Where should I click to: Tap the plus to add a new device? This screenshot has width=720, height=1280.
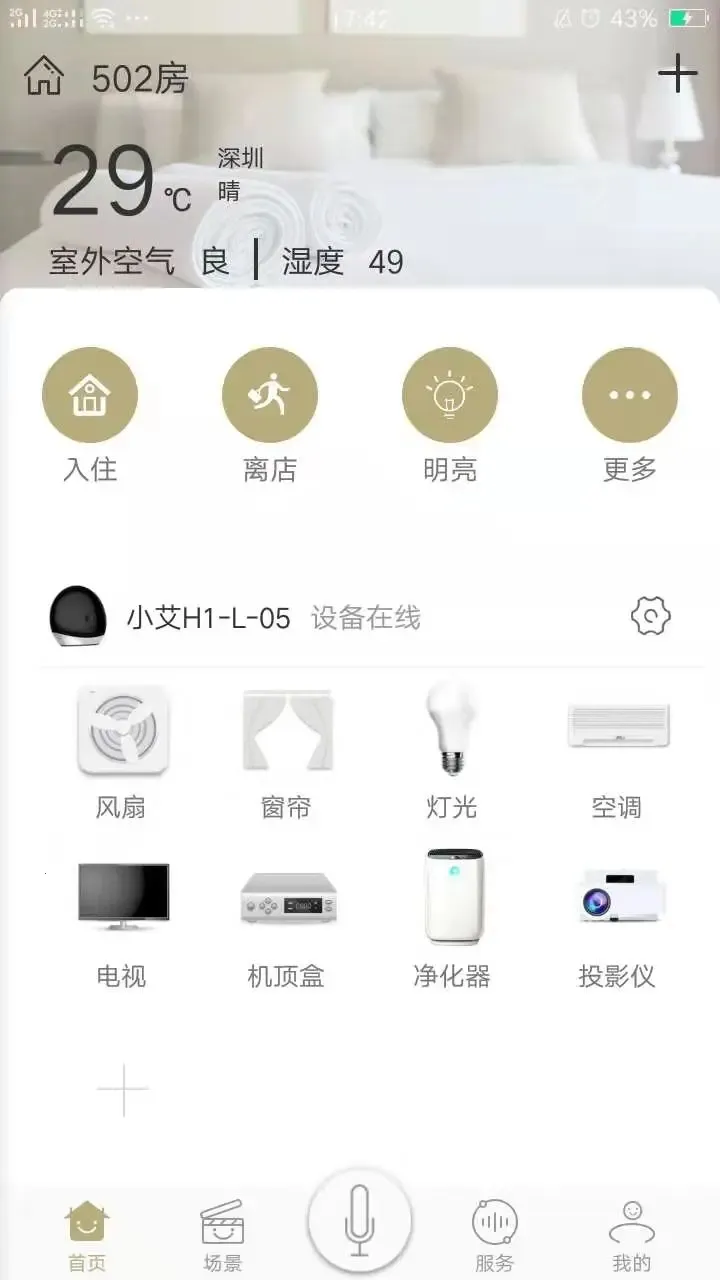(123, 1083)
